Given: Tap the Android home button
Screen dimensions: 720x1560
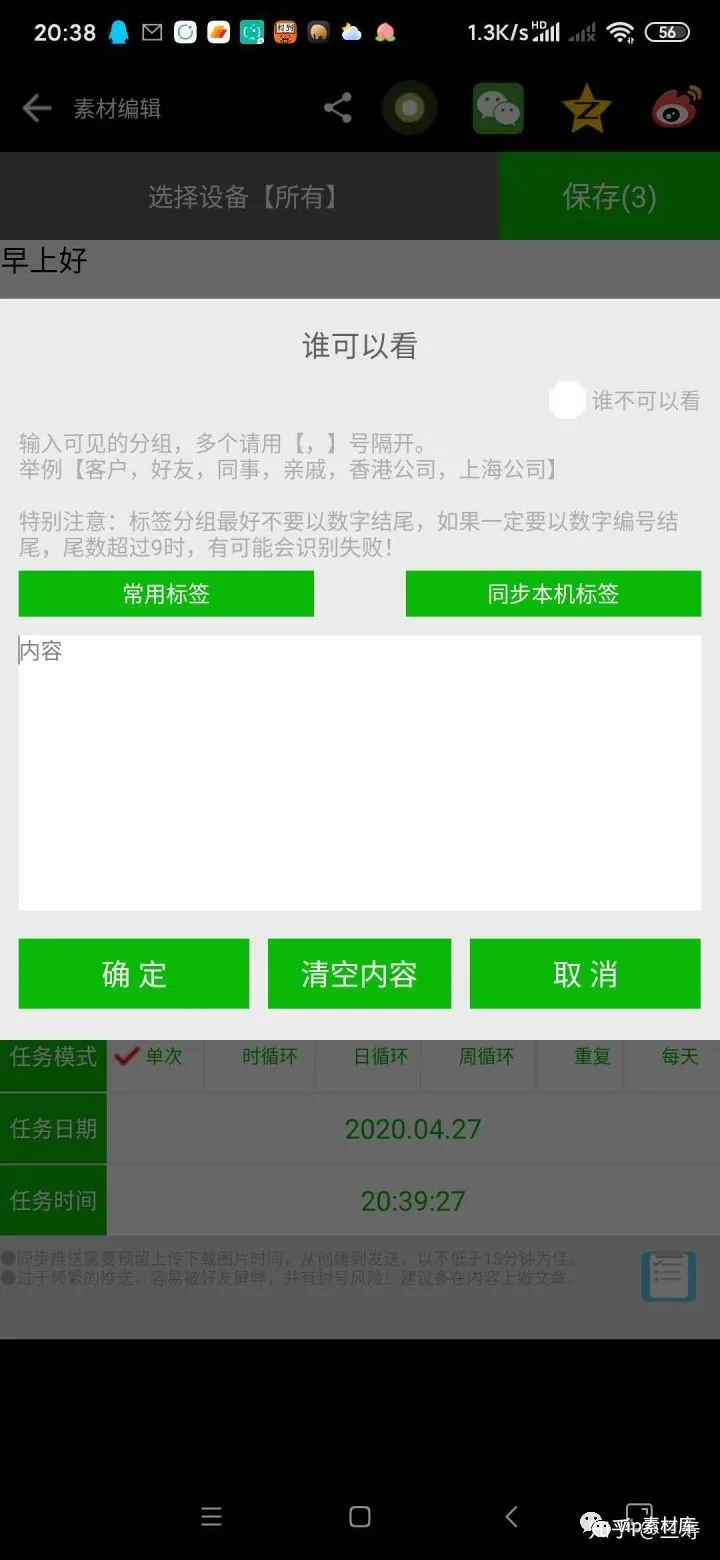Looking at the screenshot, I should pyautogui.click(x=359, y=1515).
